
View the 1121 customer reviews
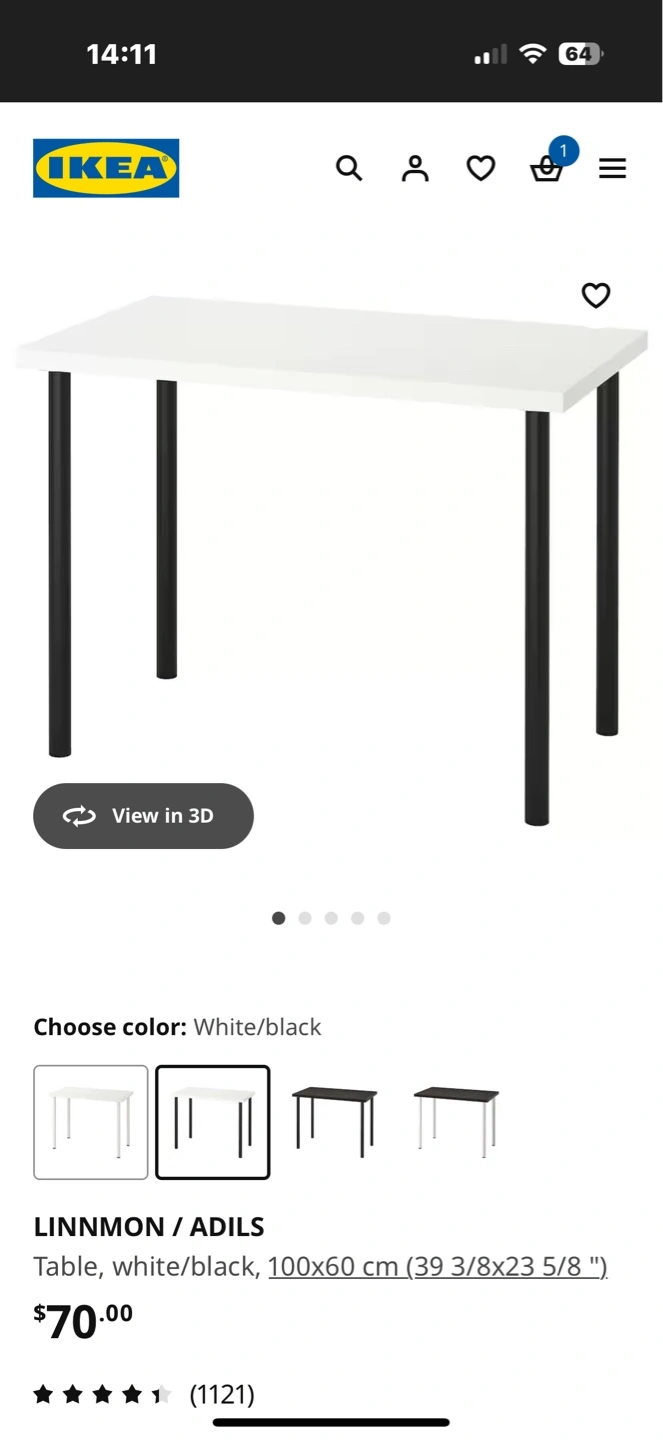[222, 1394]
